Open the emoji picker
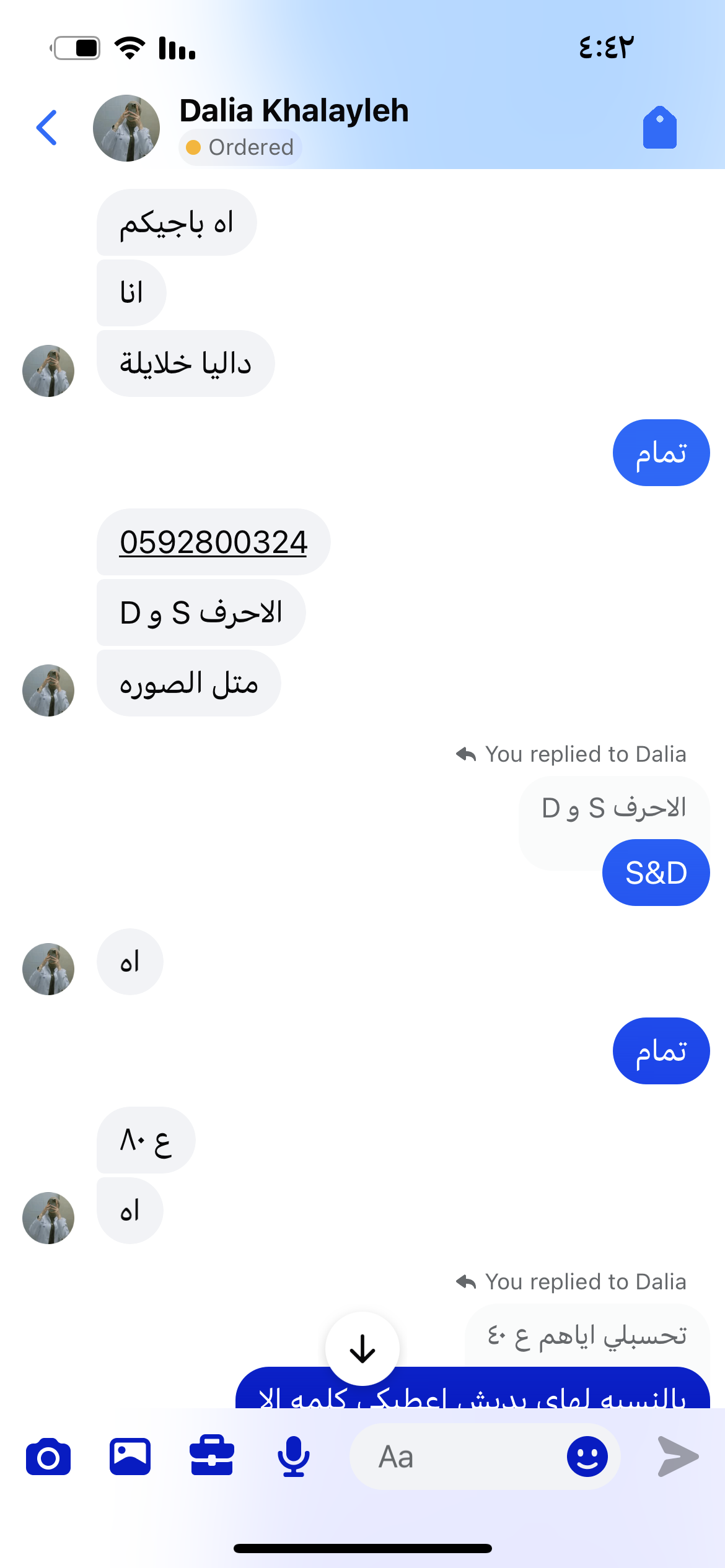 [x=587, y=1457]
